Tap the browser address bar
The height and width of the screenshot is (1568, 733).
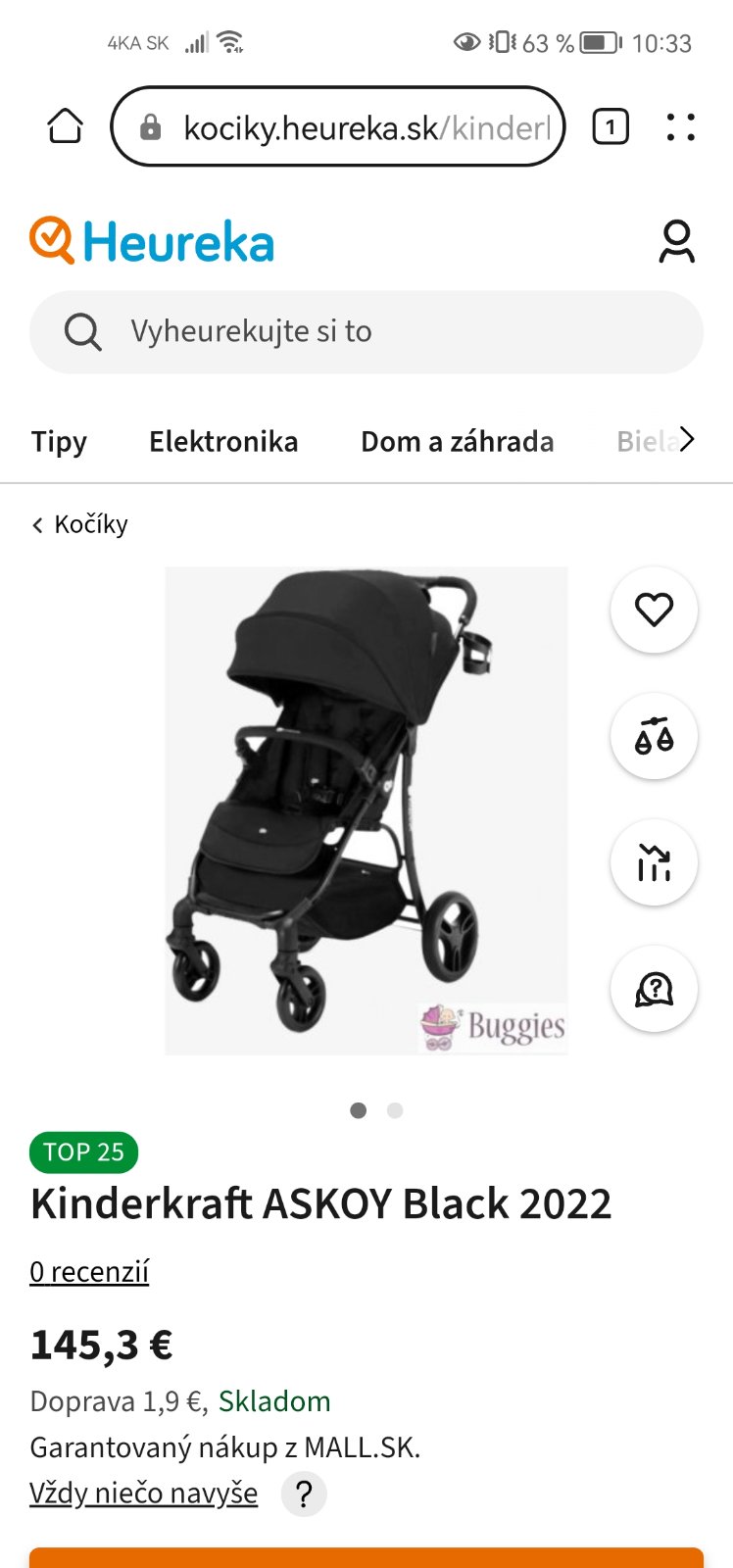(338, 127)
